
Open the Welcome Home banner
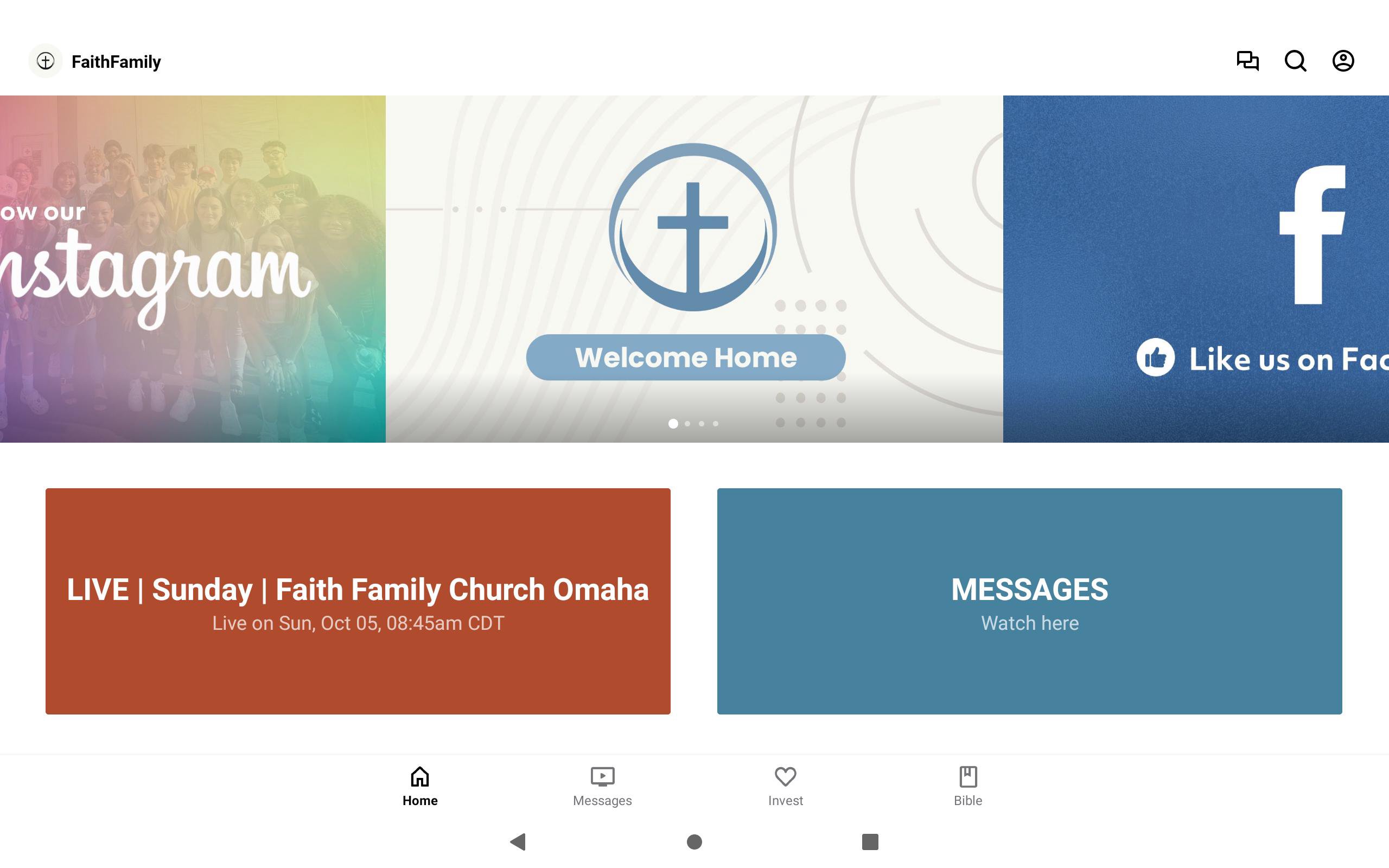pyautogui.click(x=693, y=269)
